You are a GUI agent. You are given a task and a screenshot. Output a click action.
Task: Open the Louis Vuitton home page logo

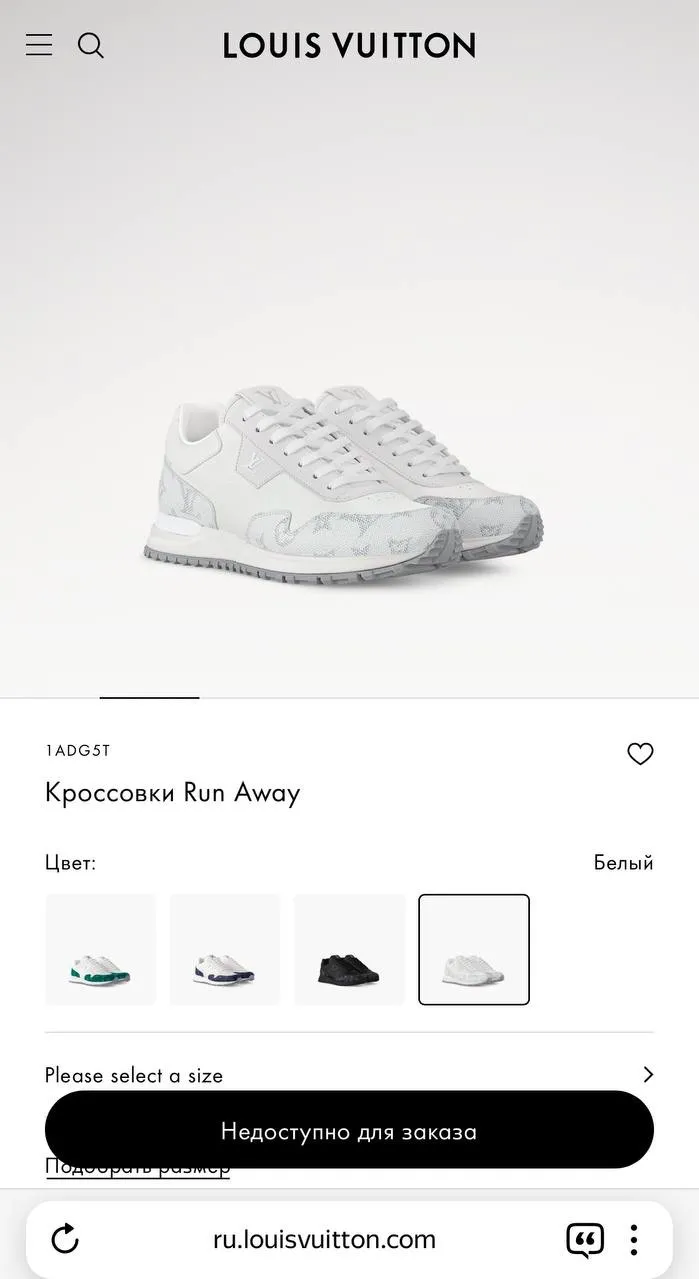click(349, 45)
